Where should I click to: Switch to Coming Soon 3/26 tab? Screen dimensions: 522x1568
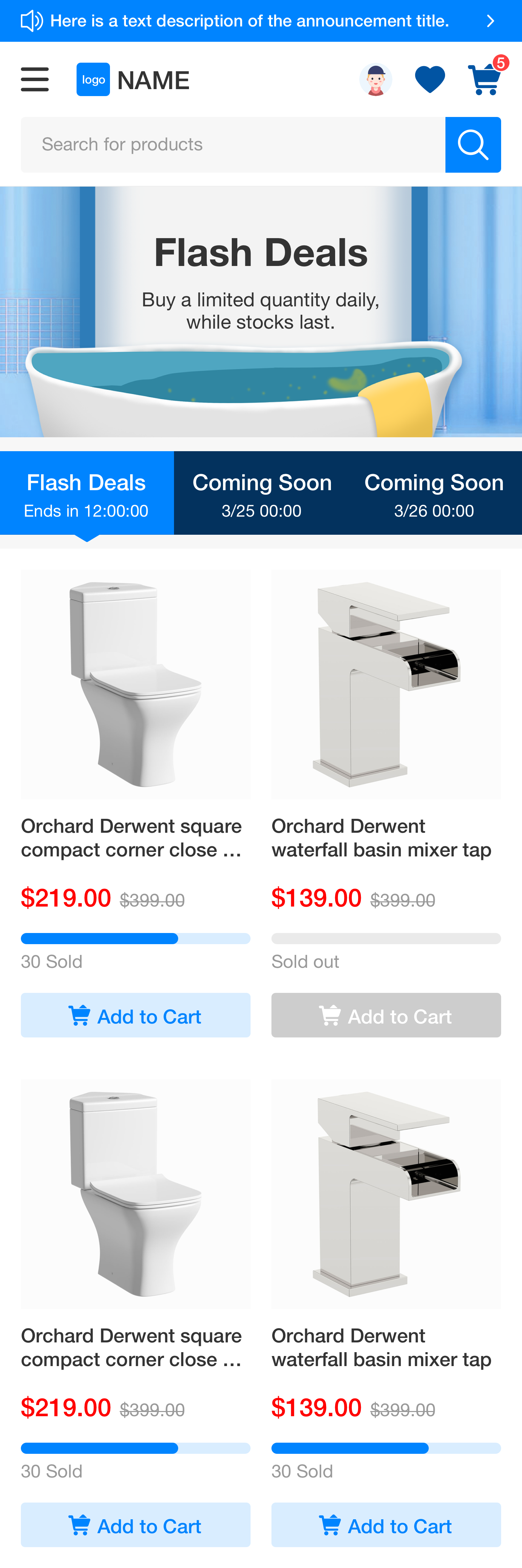434,493
